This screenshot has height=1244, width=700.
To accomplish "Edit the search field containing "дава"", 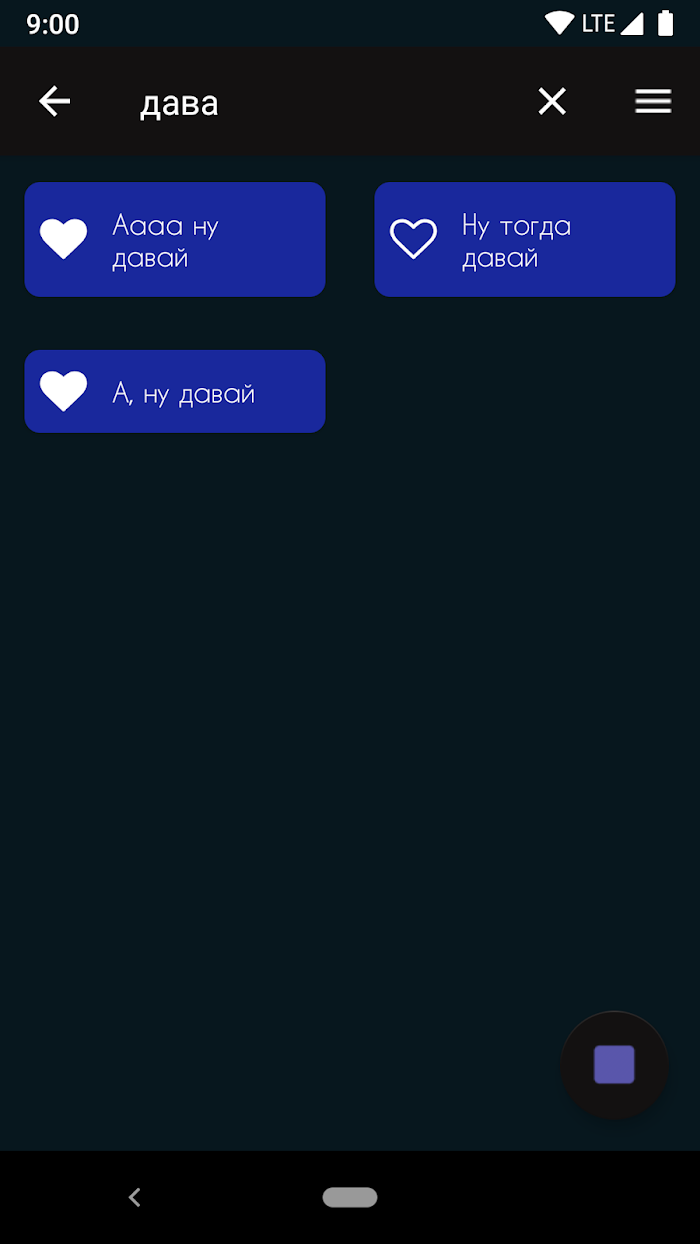I will click(320, 103).
